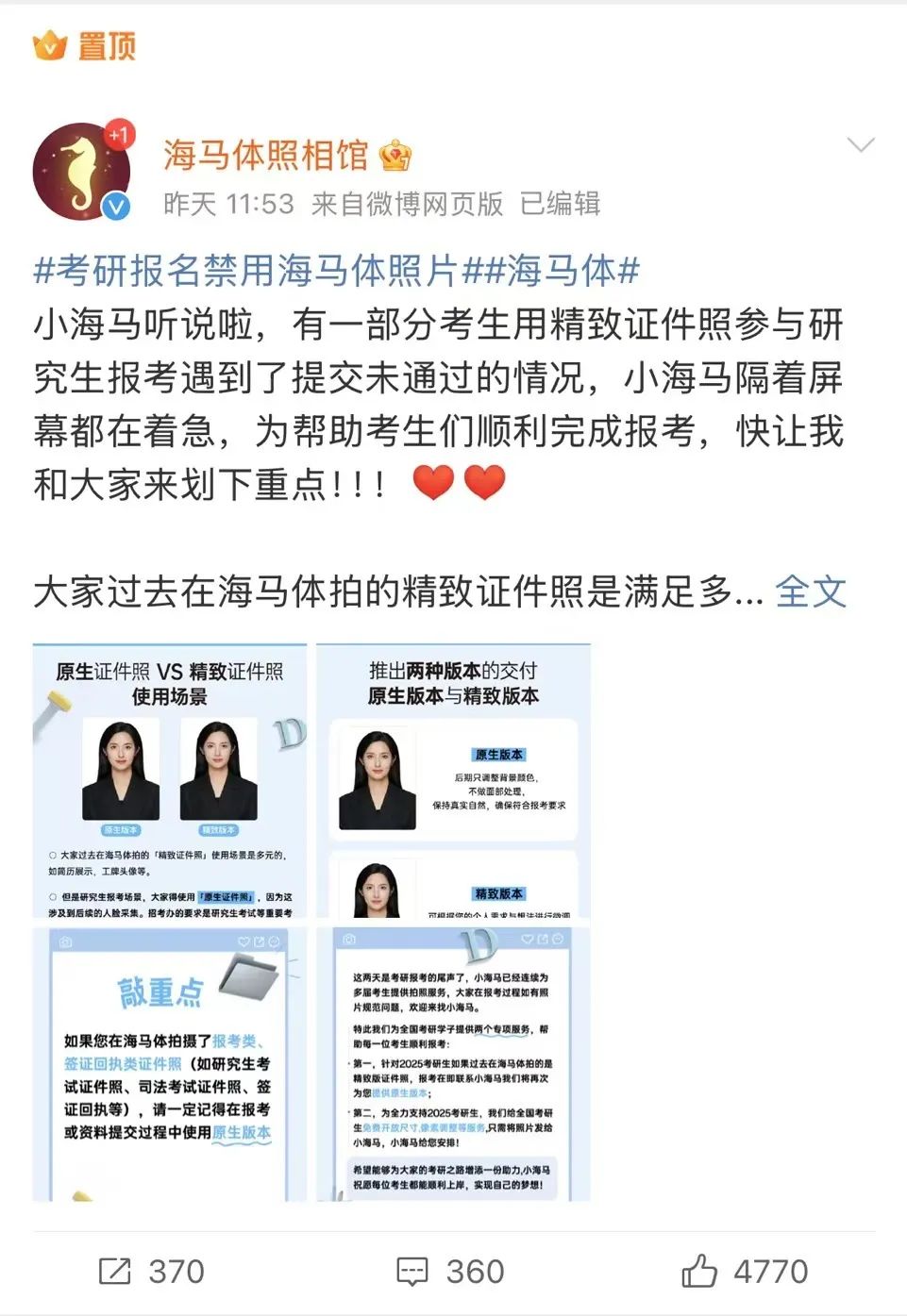This screenshot has height=1316, width=907.
Task: Open the 敲重点 image
Action: 170,1063
